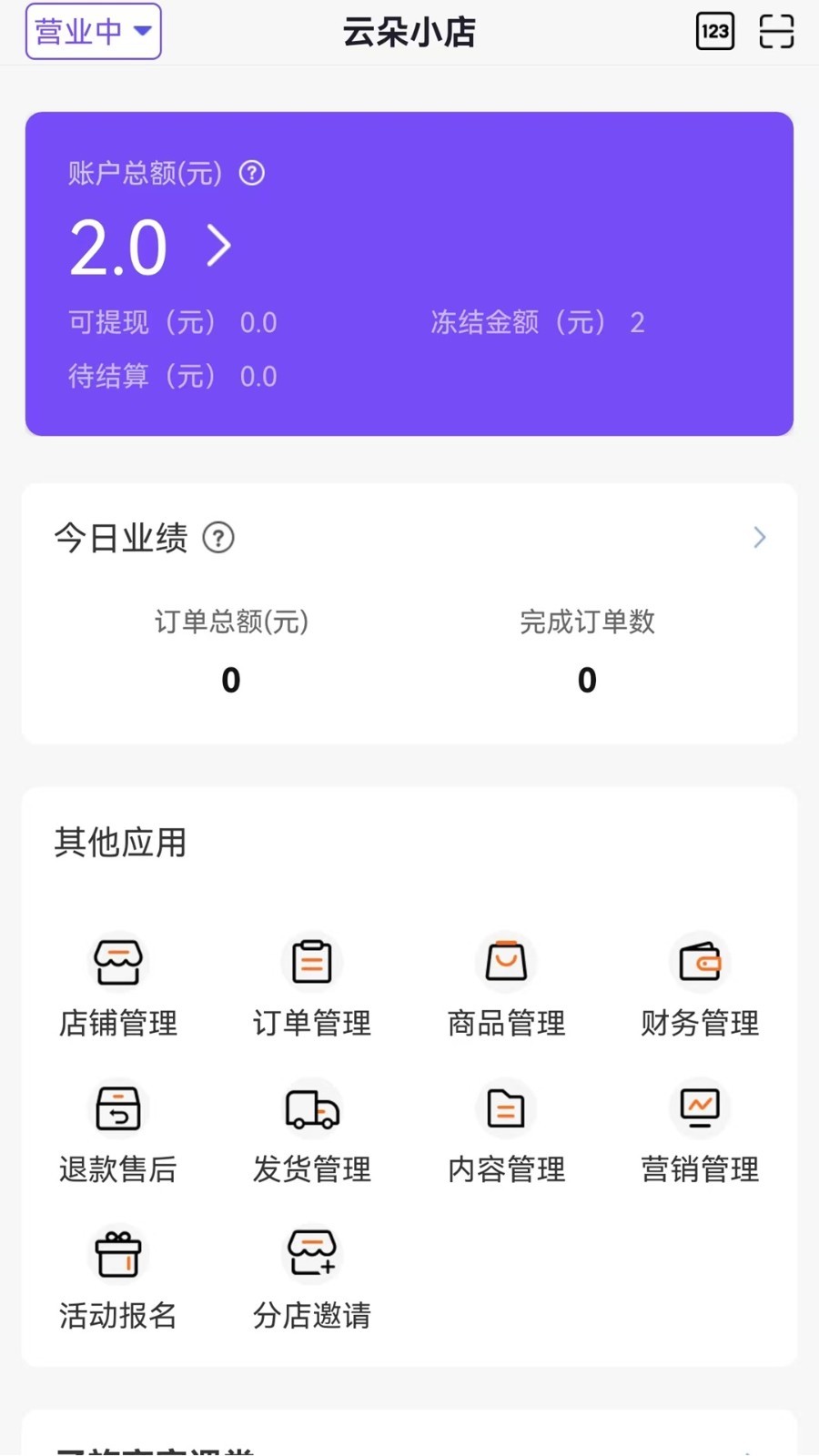
Task: Open 分店邀请 (Branch Invitation)
Action: tap(312, 1279)
